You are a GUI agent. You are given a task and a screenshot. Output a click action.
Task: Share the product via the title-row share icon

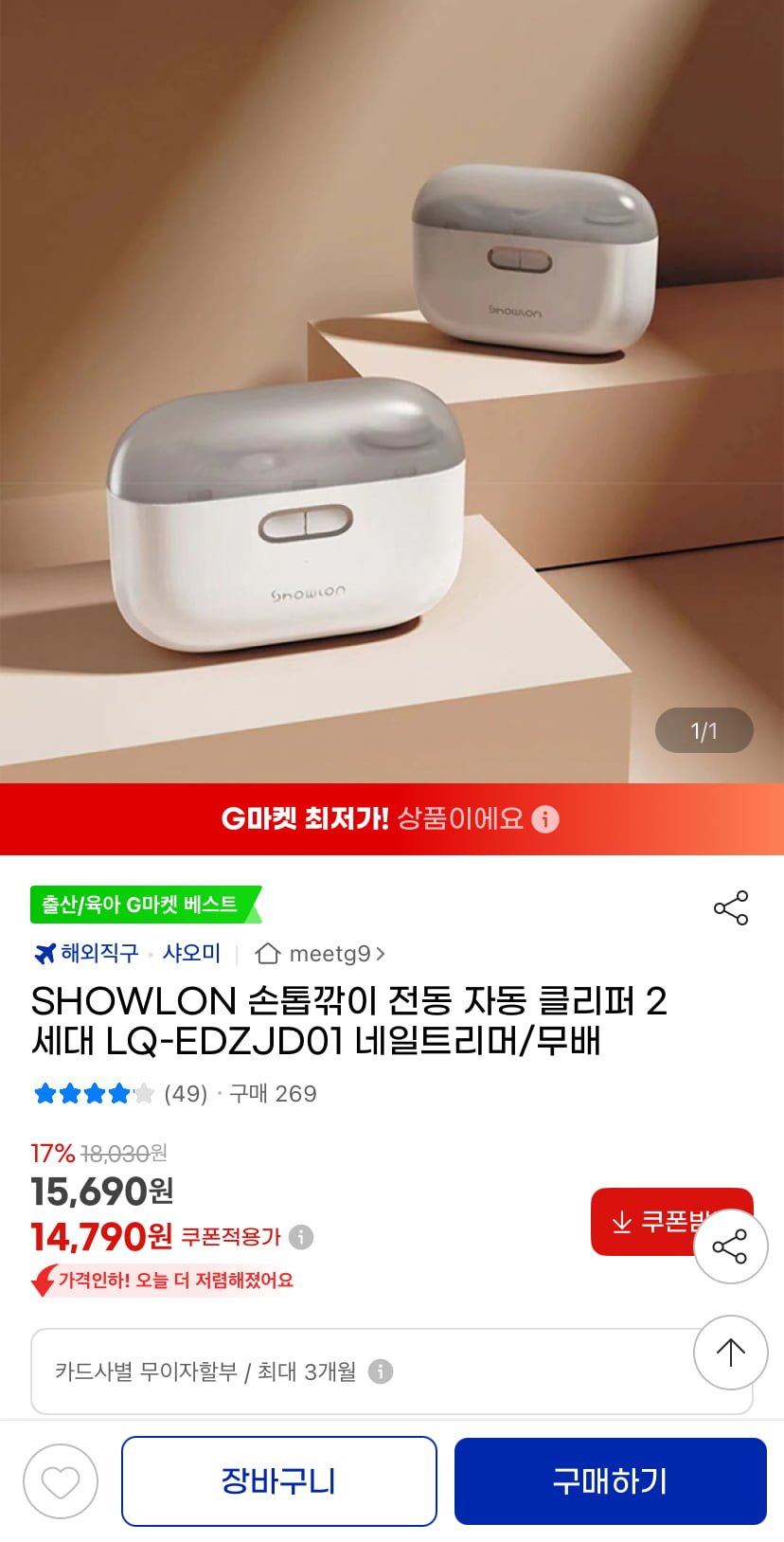click(730, 907)
